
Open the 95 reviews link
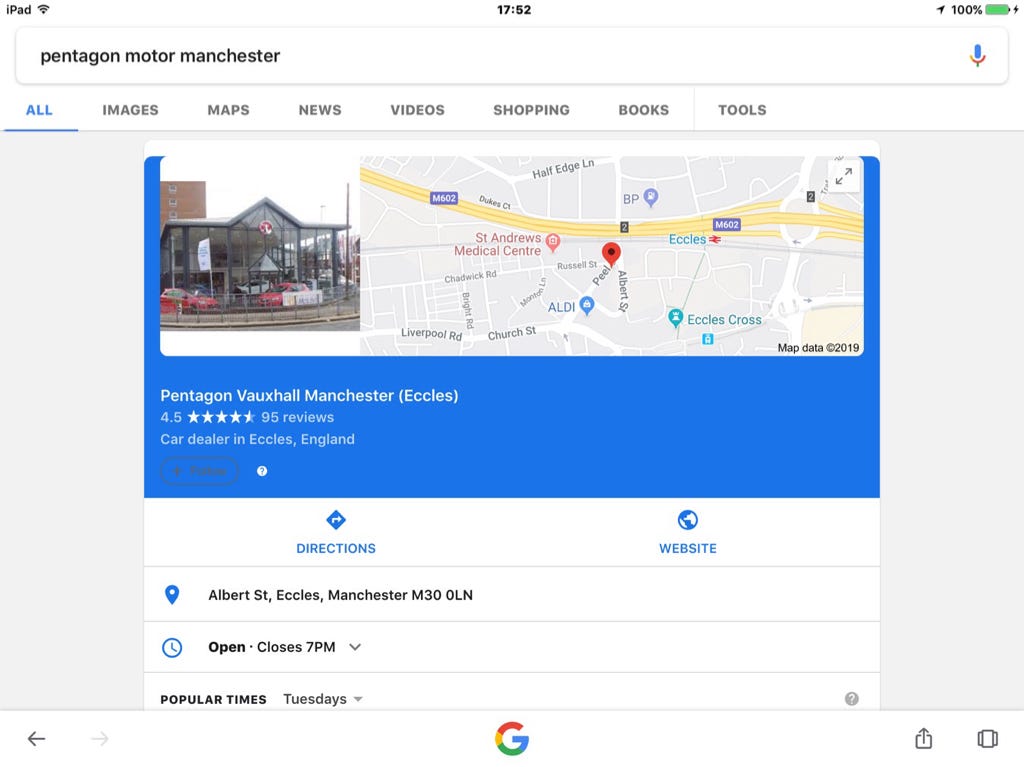pos(297,417)
